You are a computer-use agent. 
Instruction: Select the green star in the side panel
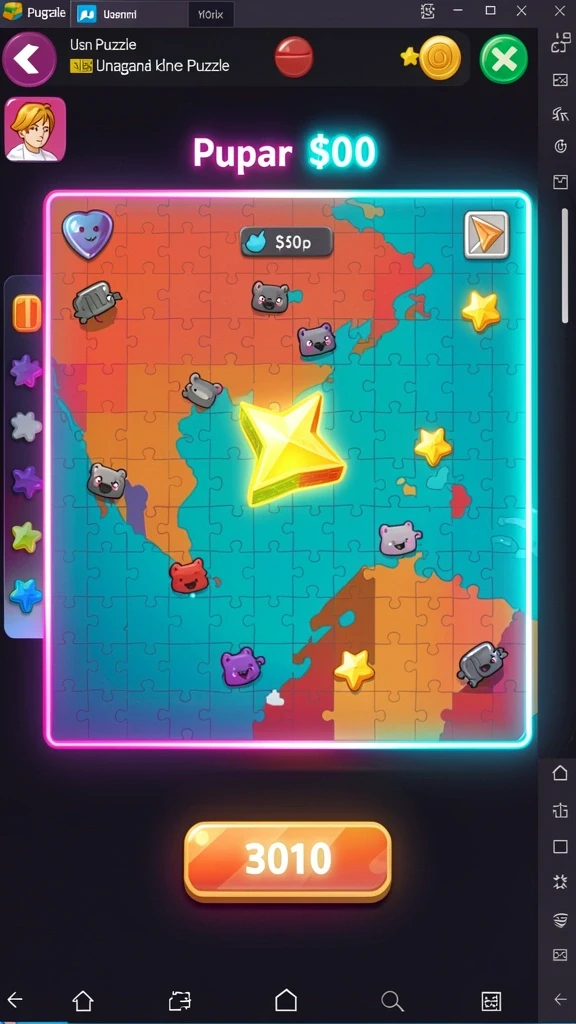[x=26, y=538]
